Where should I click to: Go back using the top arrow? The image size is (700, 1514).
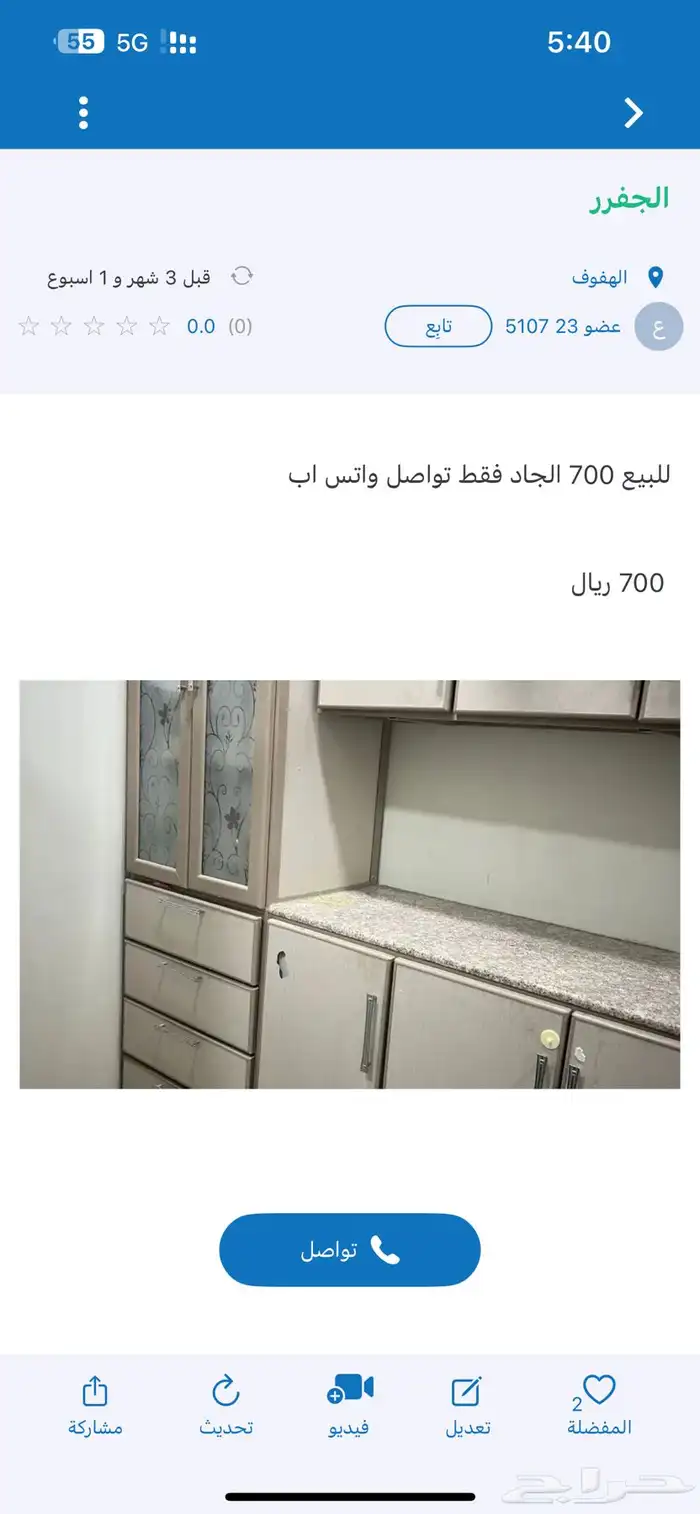[x=633, y=113]
